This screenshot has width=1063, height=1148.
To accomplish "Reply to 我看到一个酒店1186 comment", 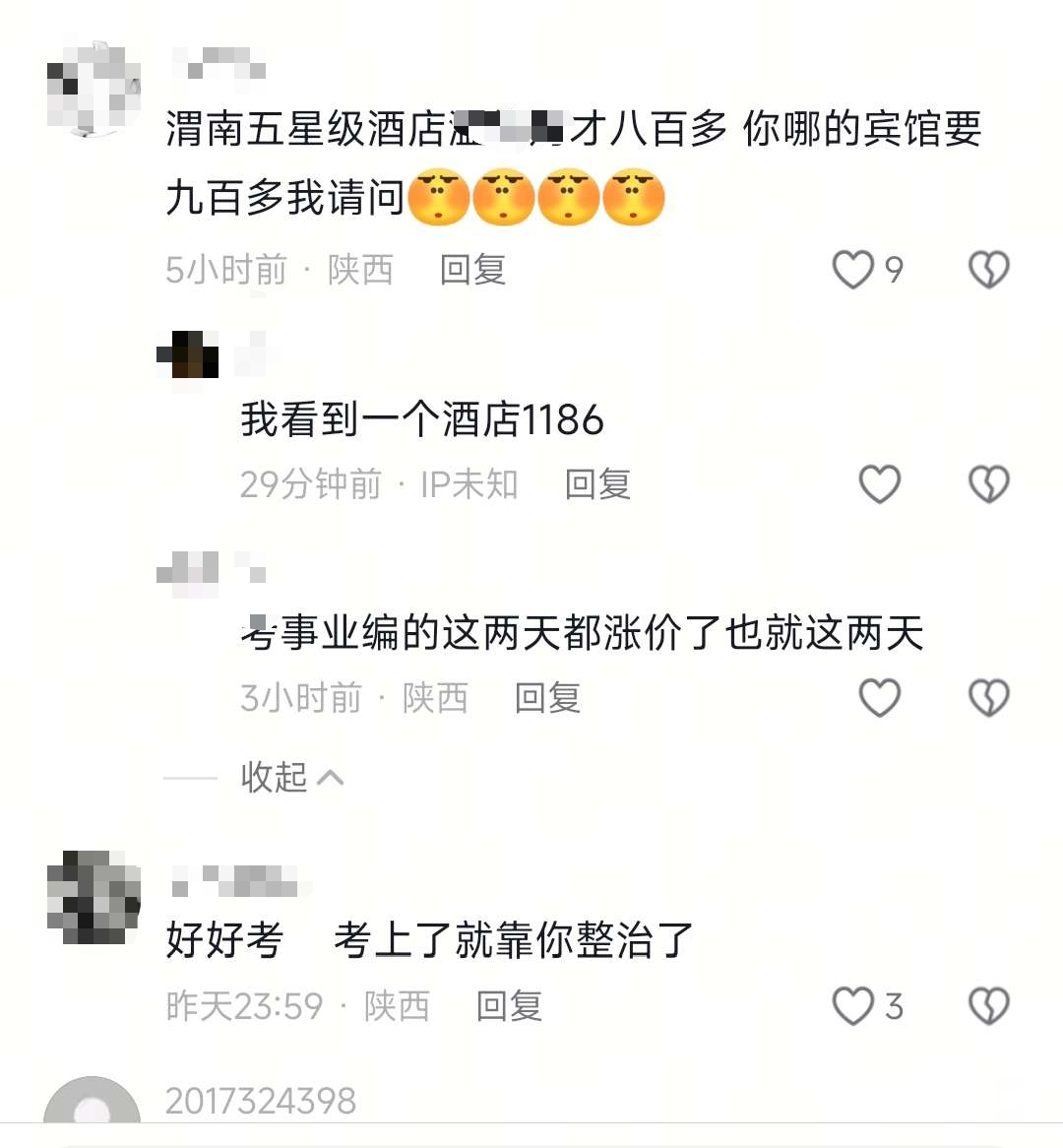I will coord(597,483).
